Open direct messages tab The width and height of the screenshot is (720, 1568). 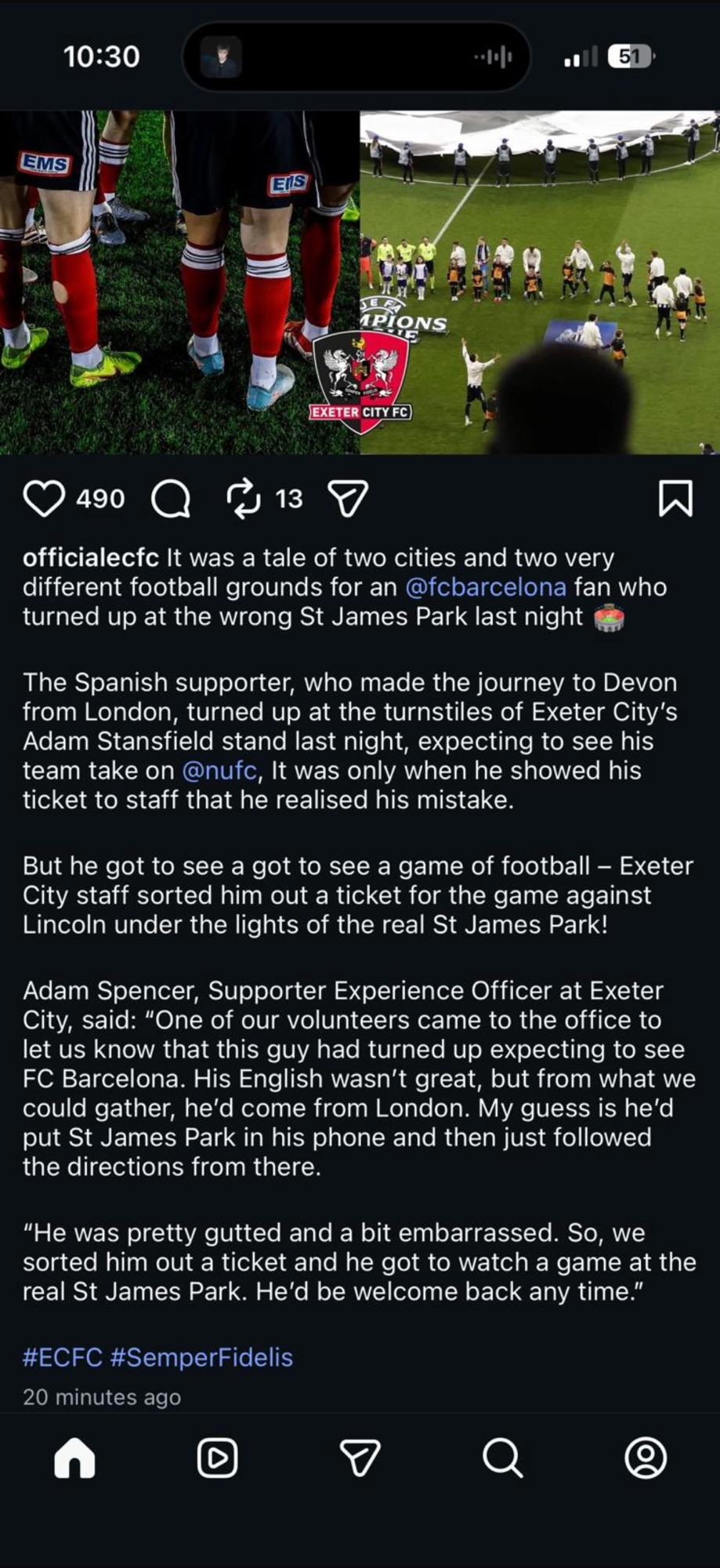360,1458
